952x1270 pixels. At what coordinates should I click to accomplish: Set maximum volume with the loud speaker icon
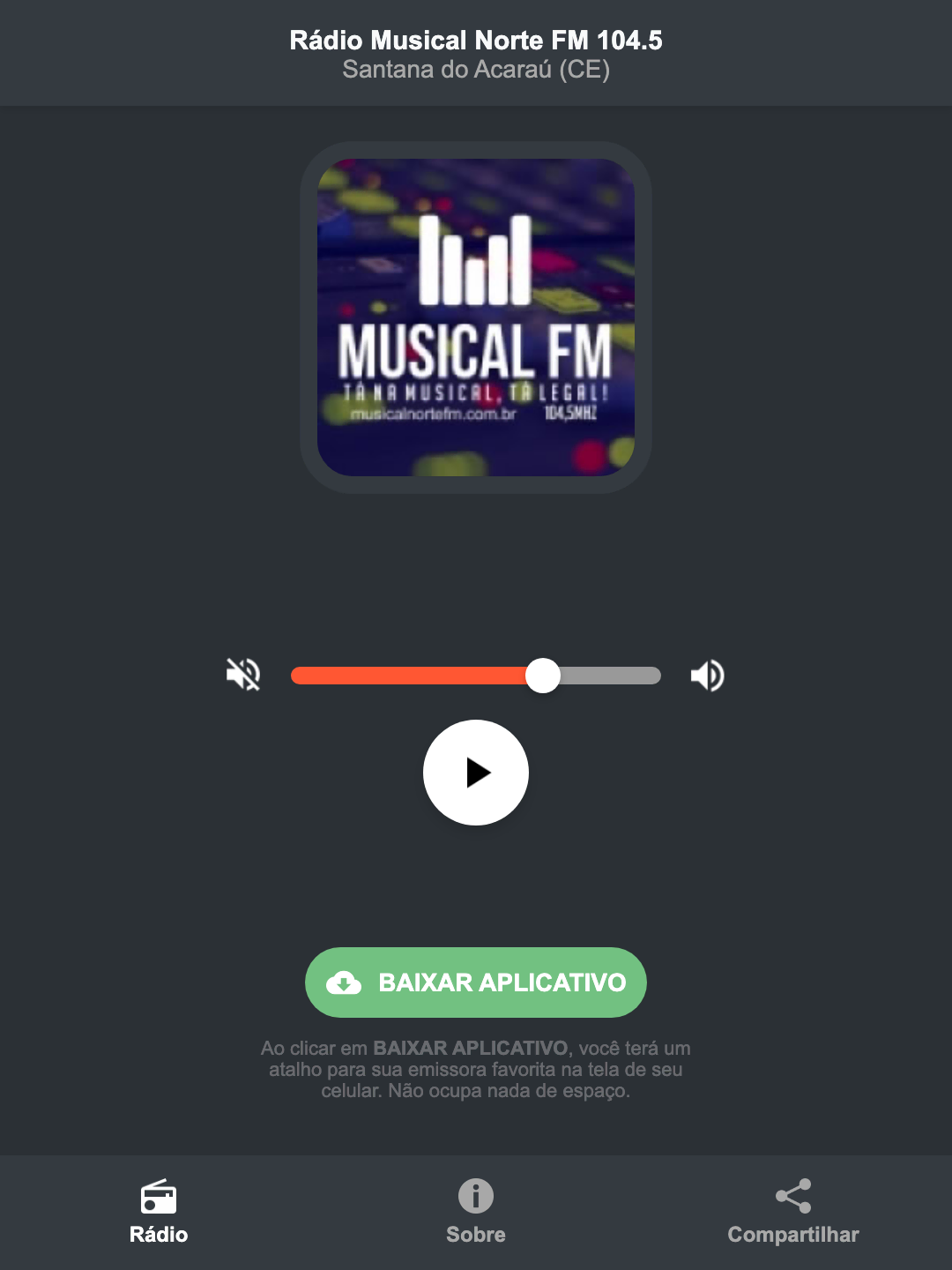[707, 675]
